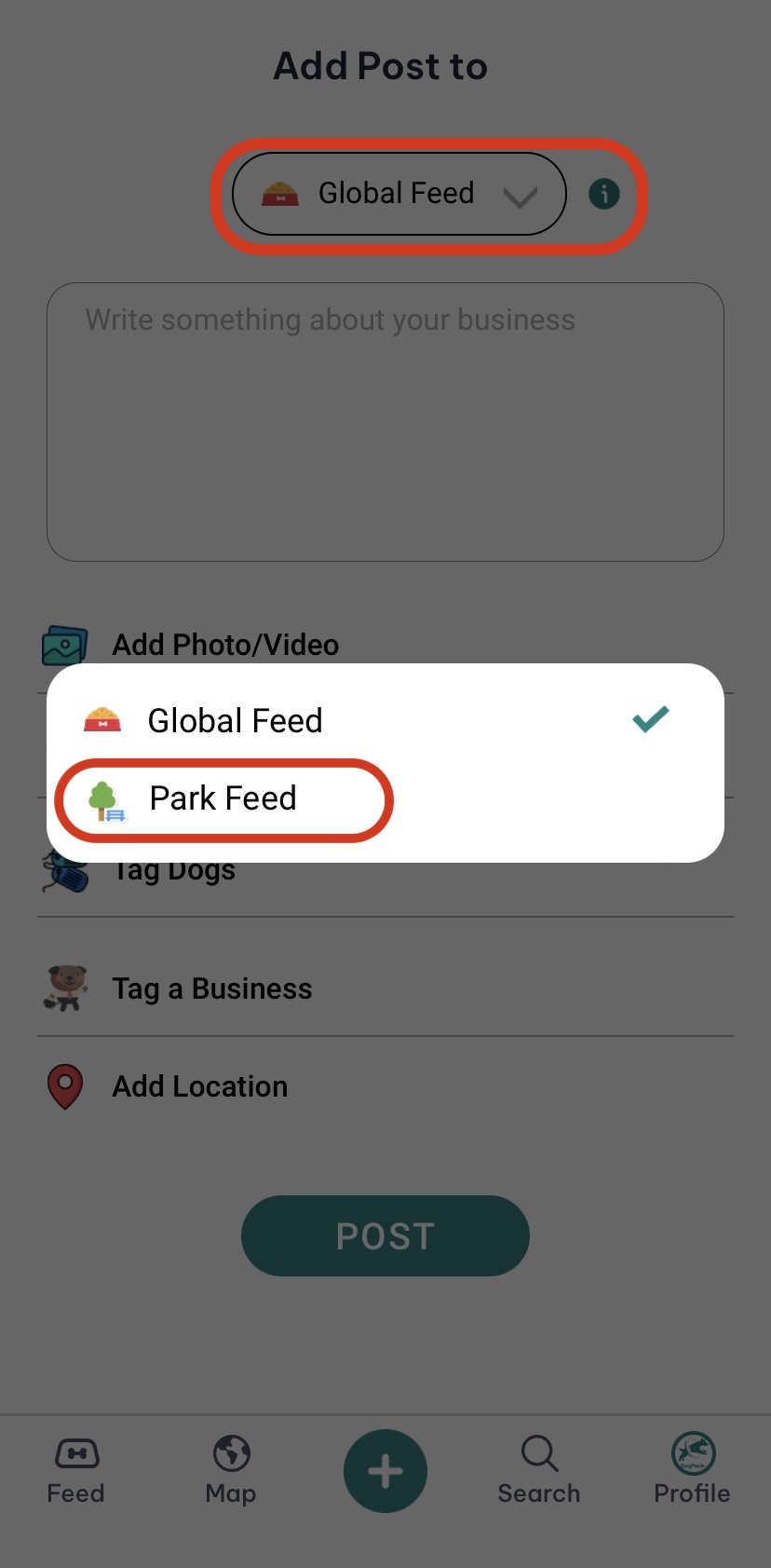Open Search from the bottom bar
Viewport: 771px width, 1568px height.
pos(538,1470)
